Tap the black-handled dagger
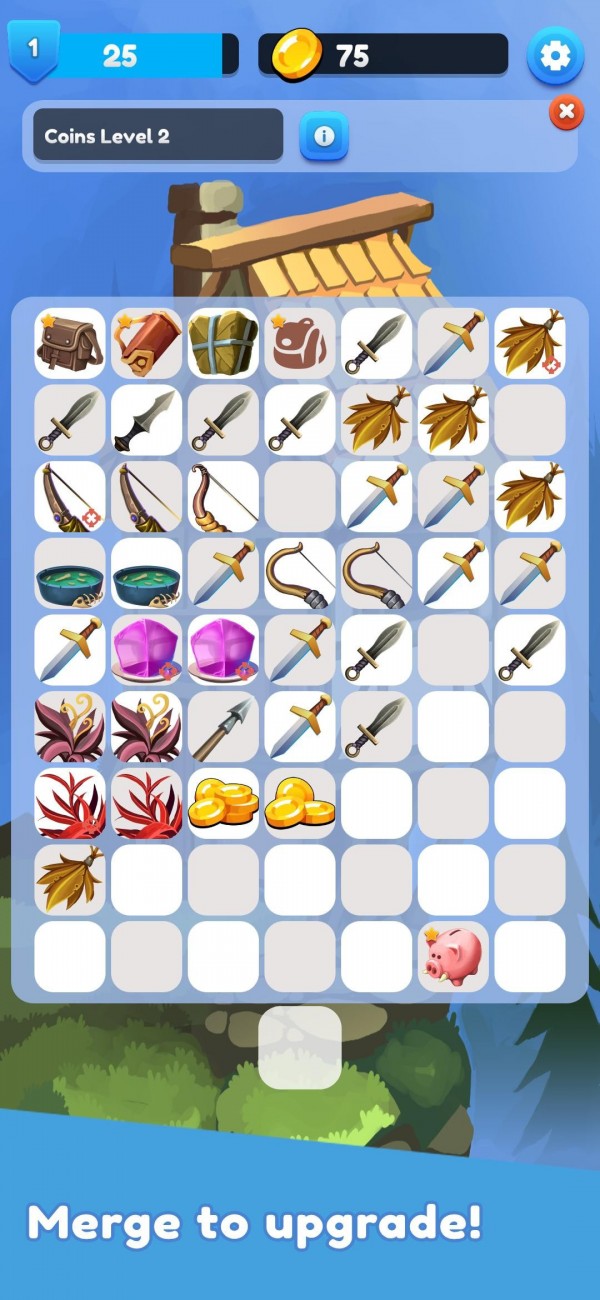 (146, 420)
